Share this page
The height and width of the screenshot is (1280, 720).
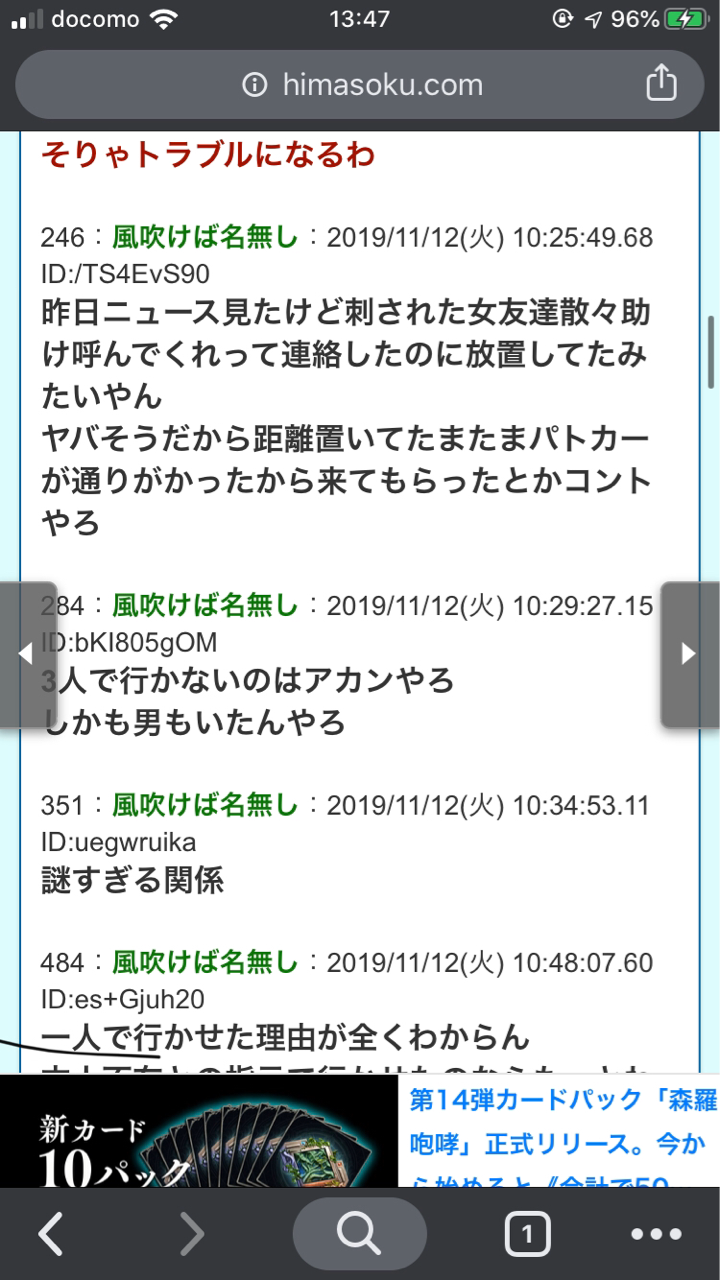(661, 84)
